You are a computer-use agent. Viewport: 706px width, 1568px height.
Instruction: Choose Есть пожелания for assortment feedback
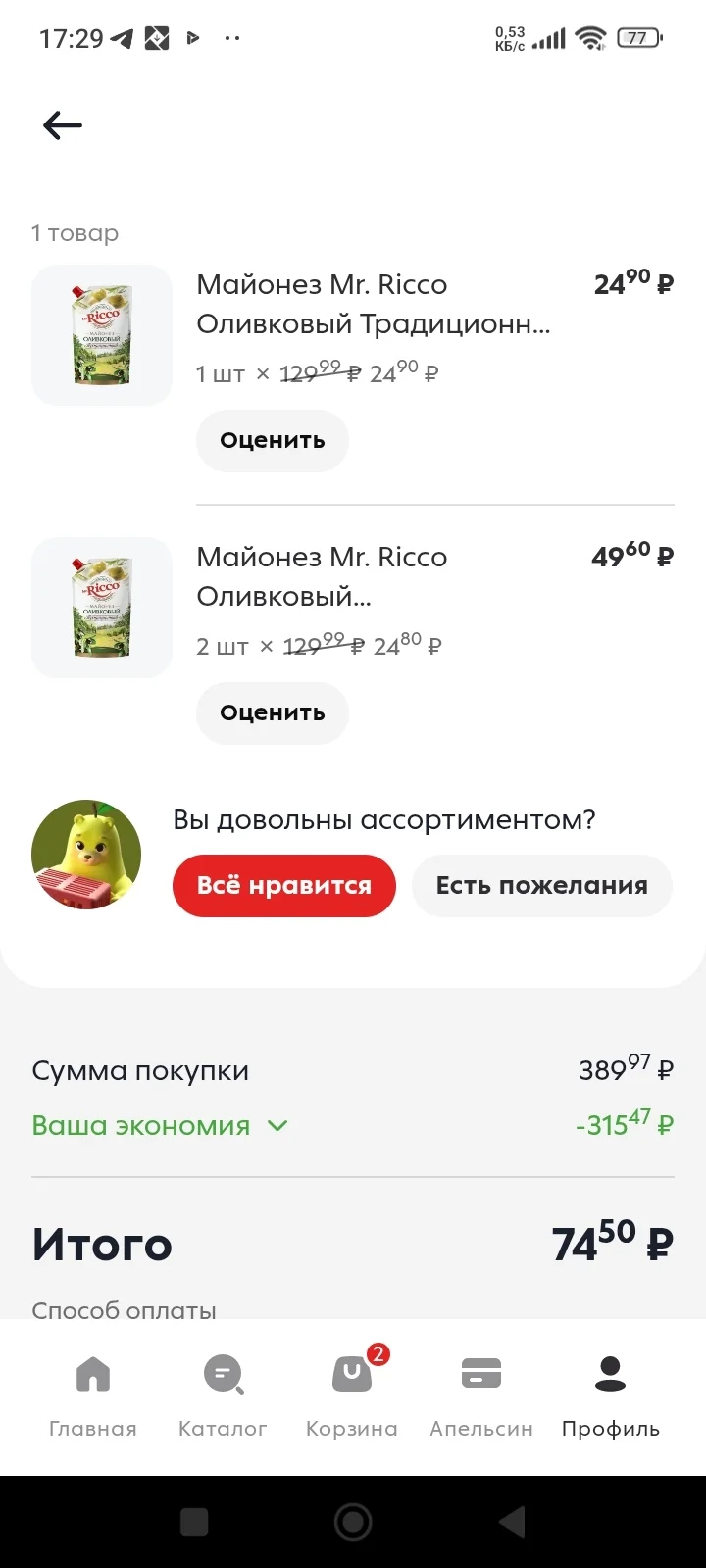click(542, 886)
